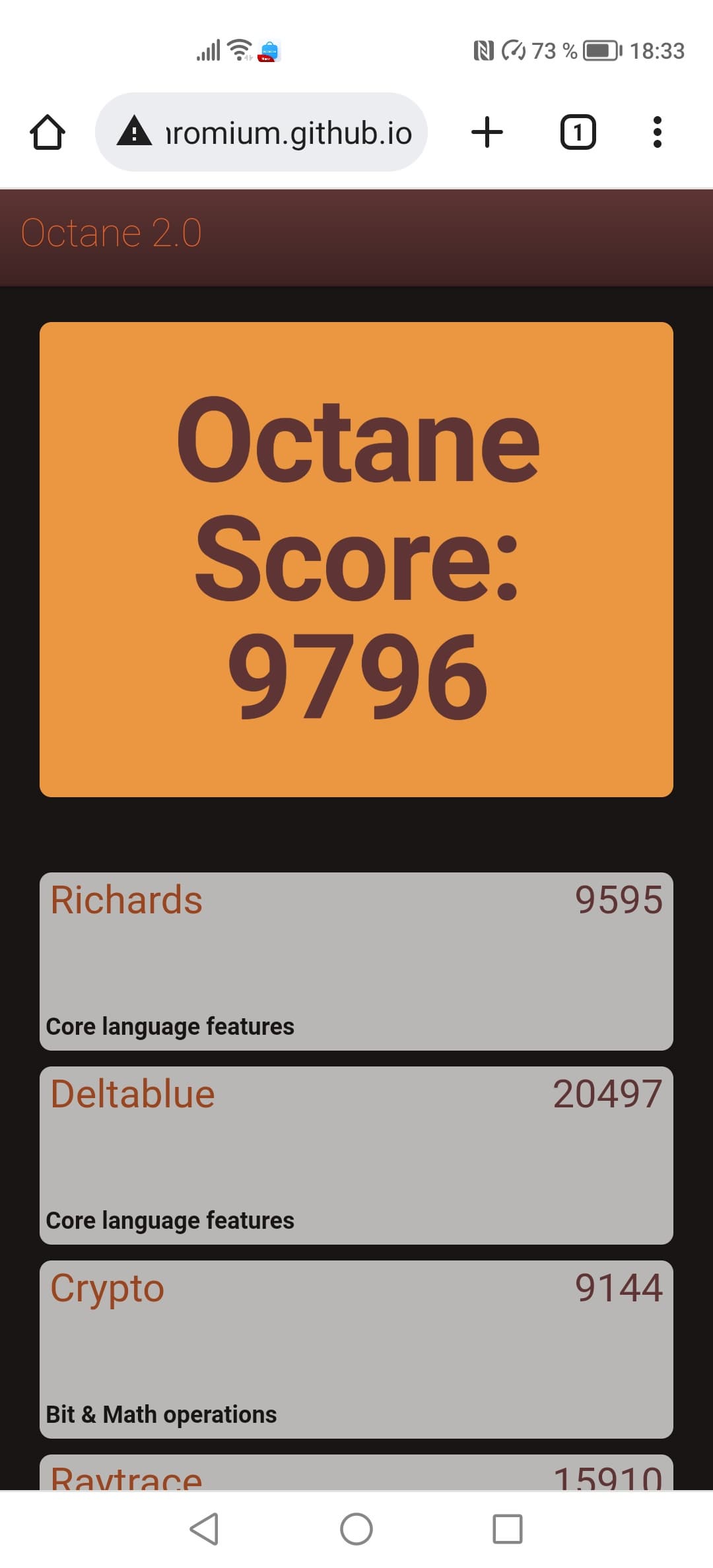Viewport: 713px width, 1568px height.
Task: Go back with the system back button
Action: point(204,1528)
